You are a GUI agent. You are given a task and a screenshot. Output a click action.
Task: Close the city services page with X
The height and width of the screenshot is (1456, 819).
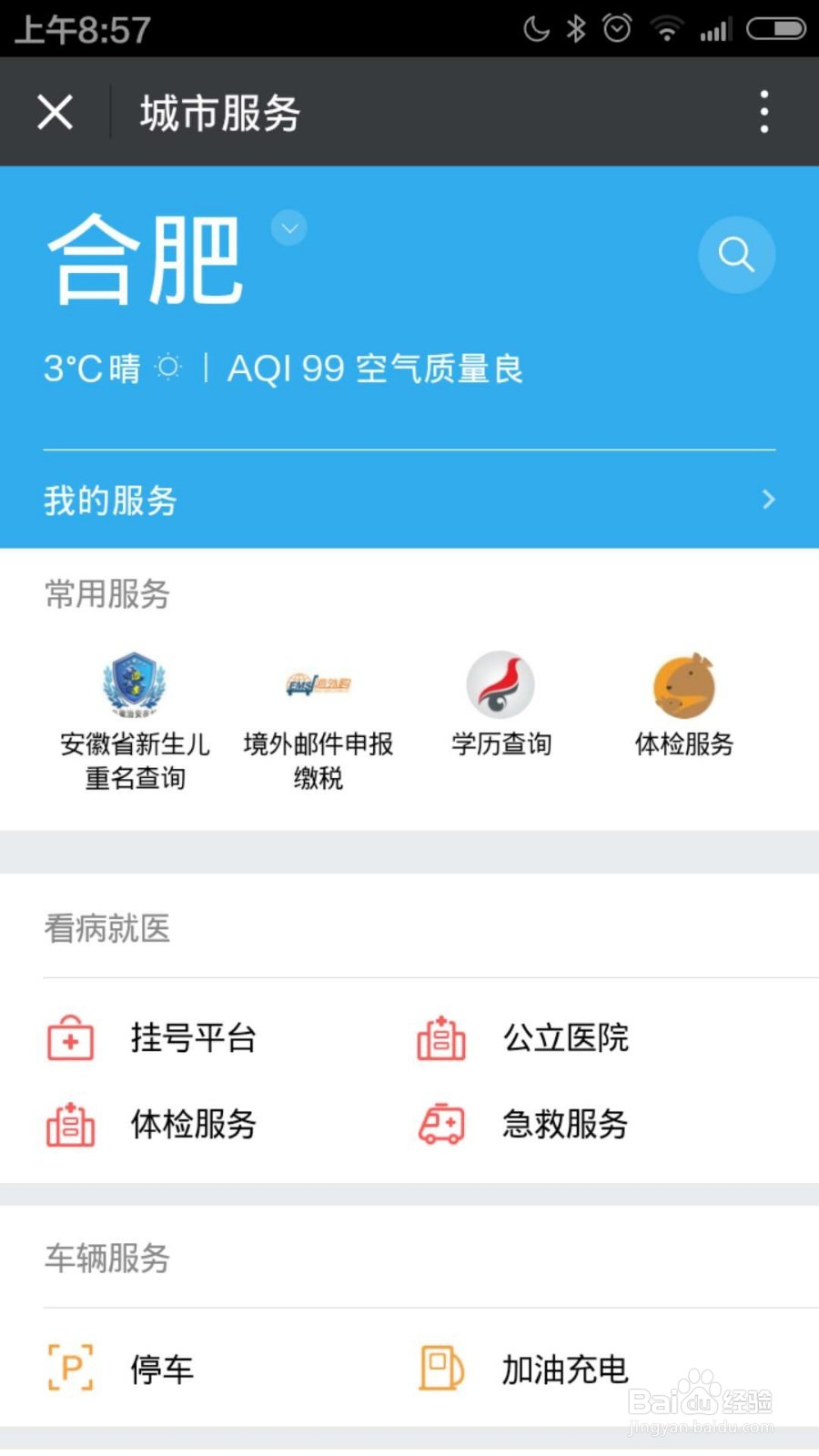[x=55, y=111]
